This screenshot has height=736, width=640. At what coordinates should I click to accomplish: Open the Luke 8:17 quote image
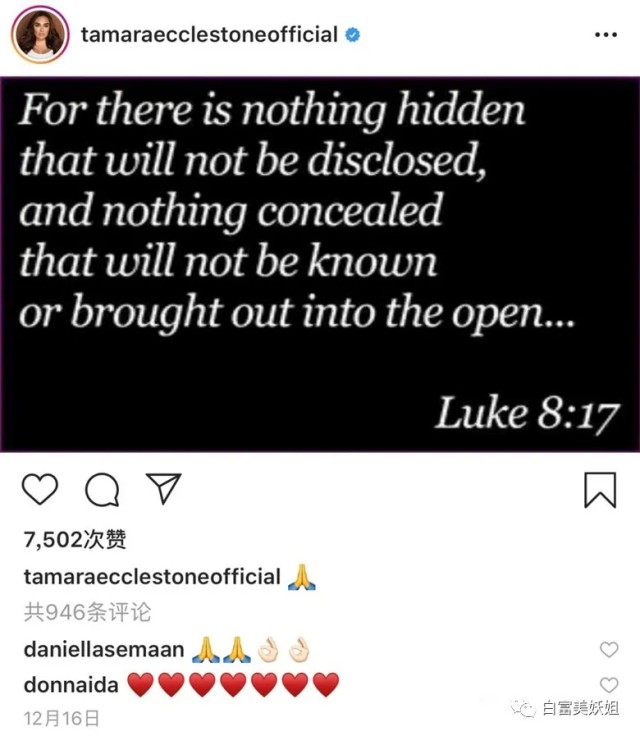320,265
